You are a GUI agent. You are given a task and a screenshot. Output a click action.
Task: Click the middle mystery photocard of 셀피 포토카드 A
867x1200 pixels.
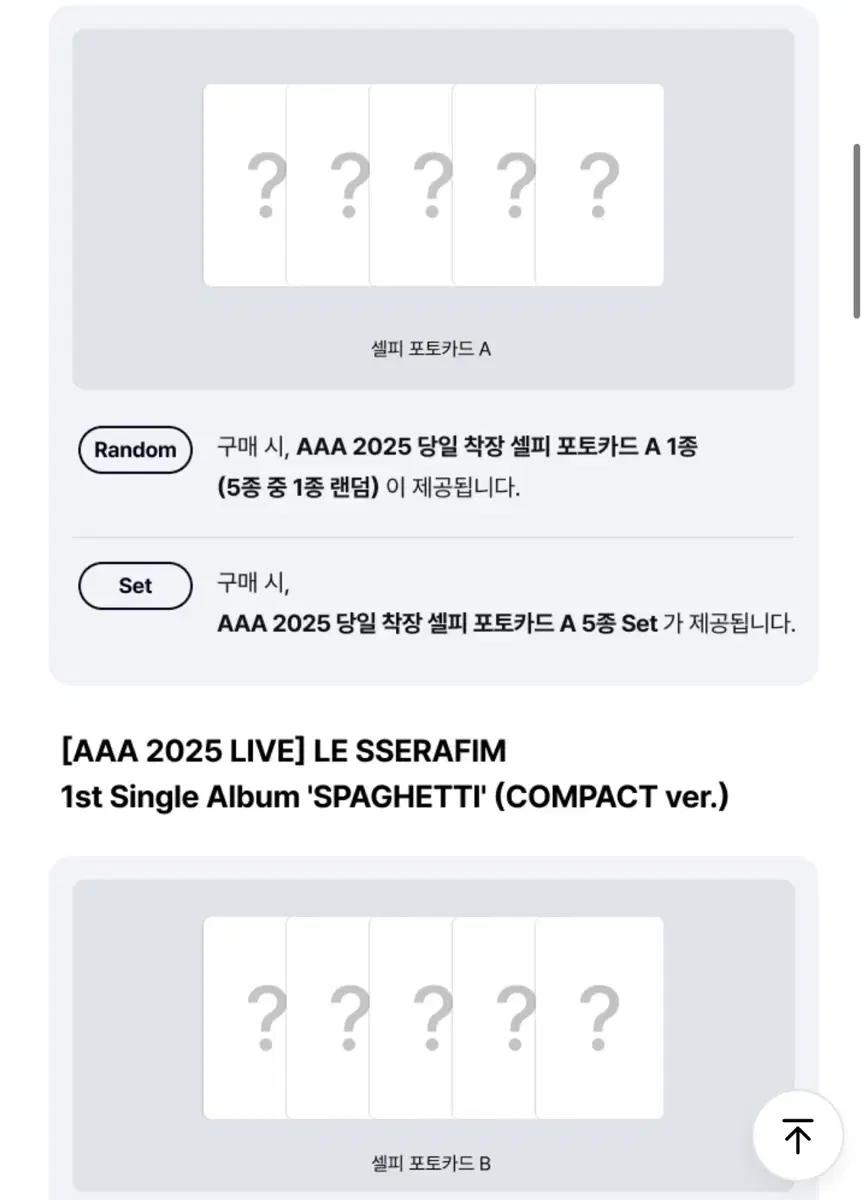click(432, 183)
